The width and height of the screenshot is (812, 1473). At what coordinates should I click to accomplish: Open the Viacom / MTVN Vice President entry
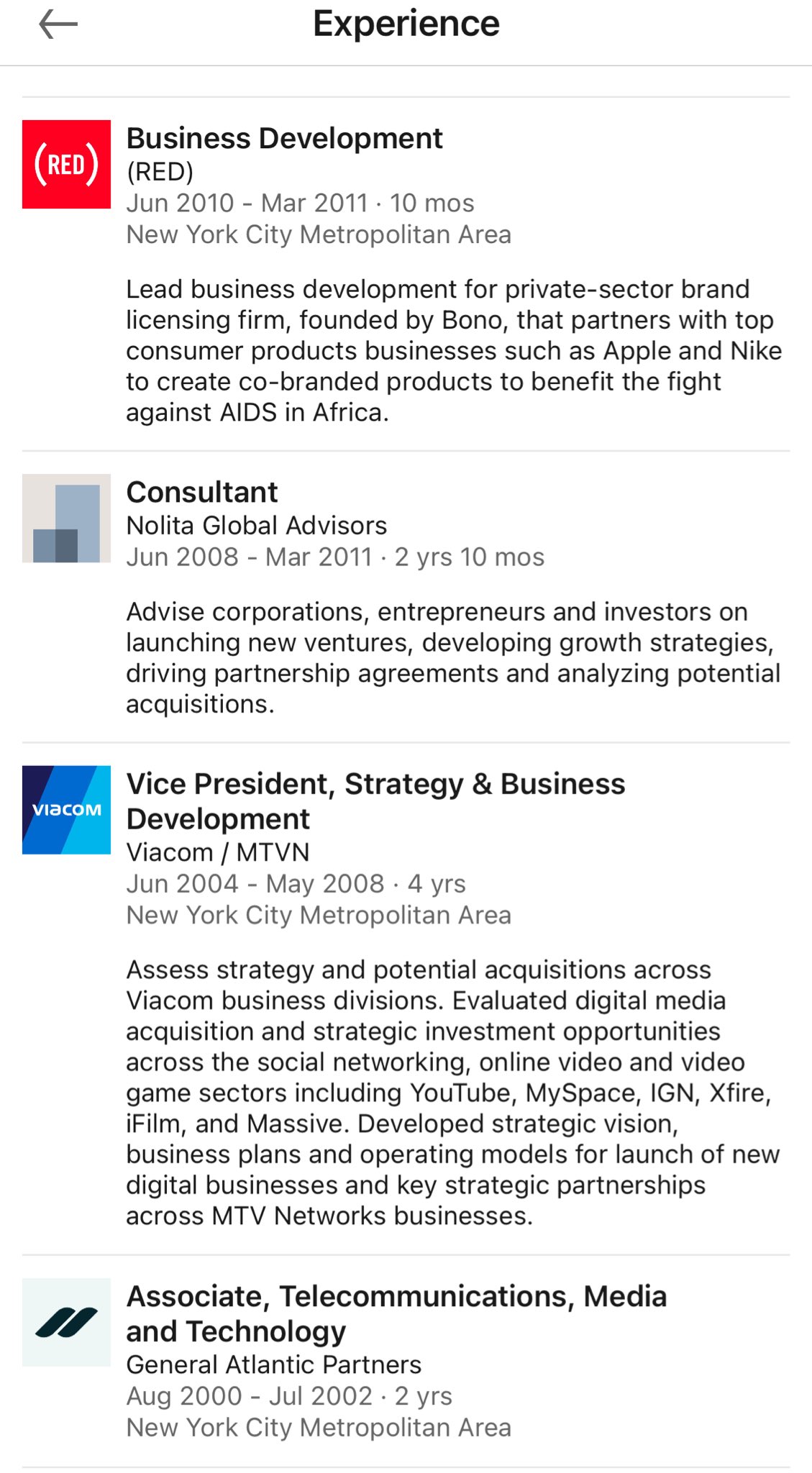(x=375, y=801)
